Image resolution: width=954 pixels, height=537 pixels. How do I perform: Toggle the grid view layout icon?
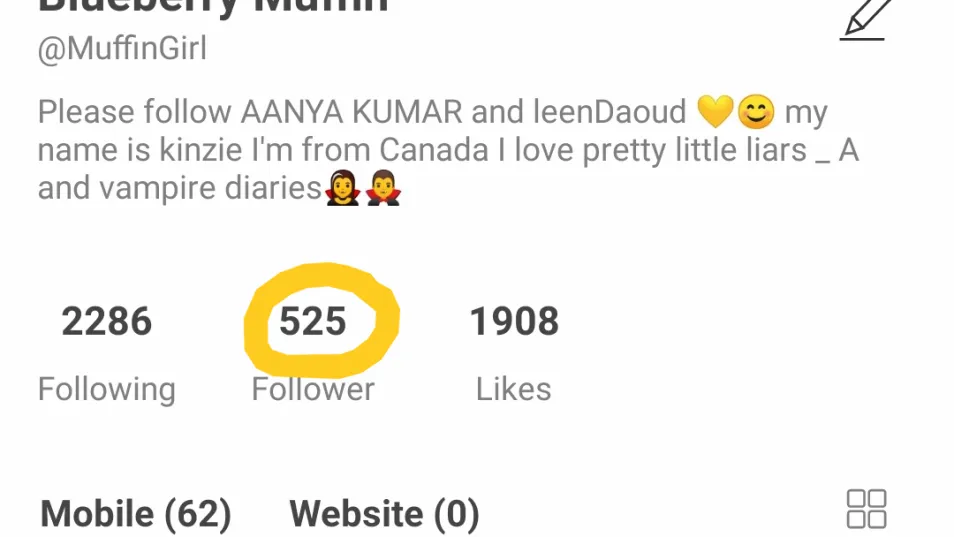866,508
